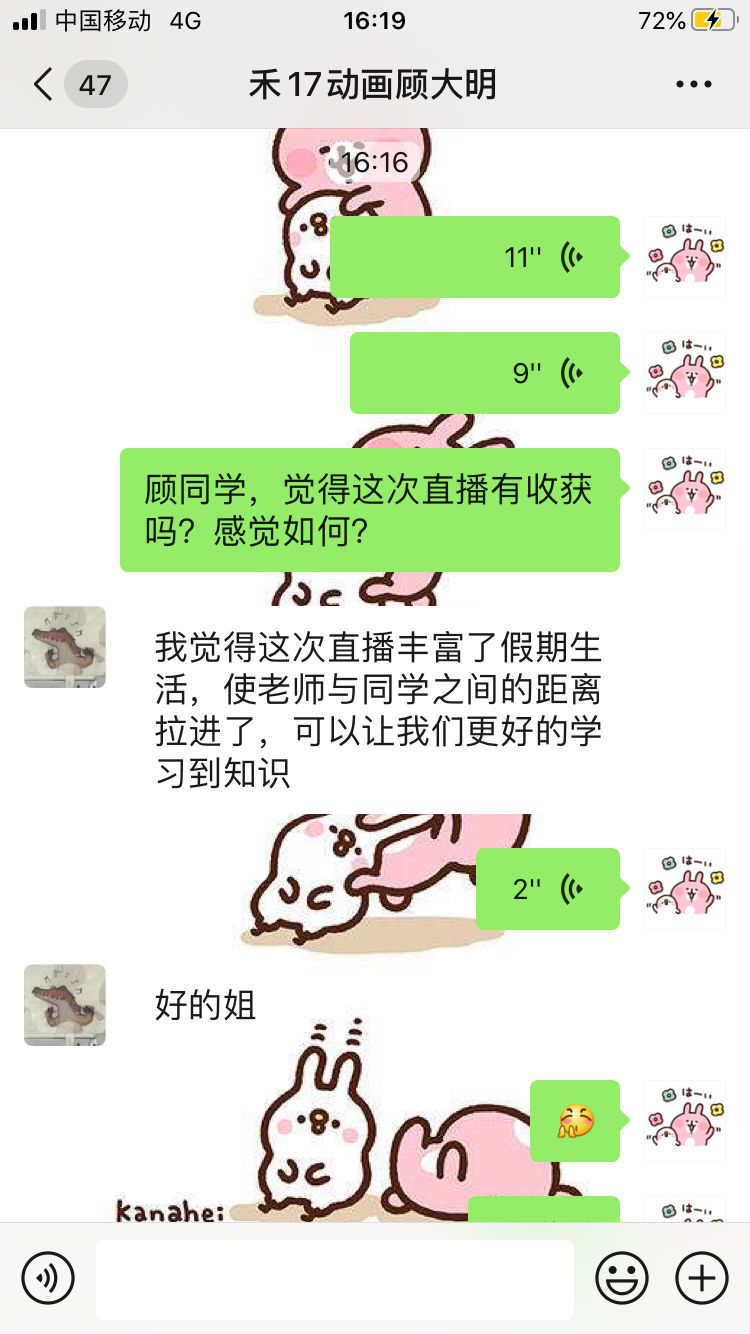Open the emoji sticker panel

[x=621, y=1277]
